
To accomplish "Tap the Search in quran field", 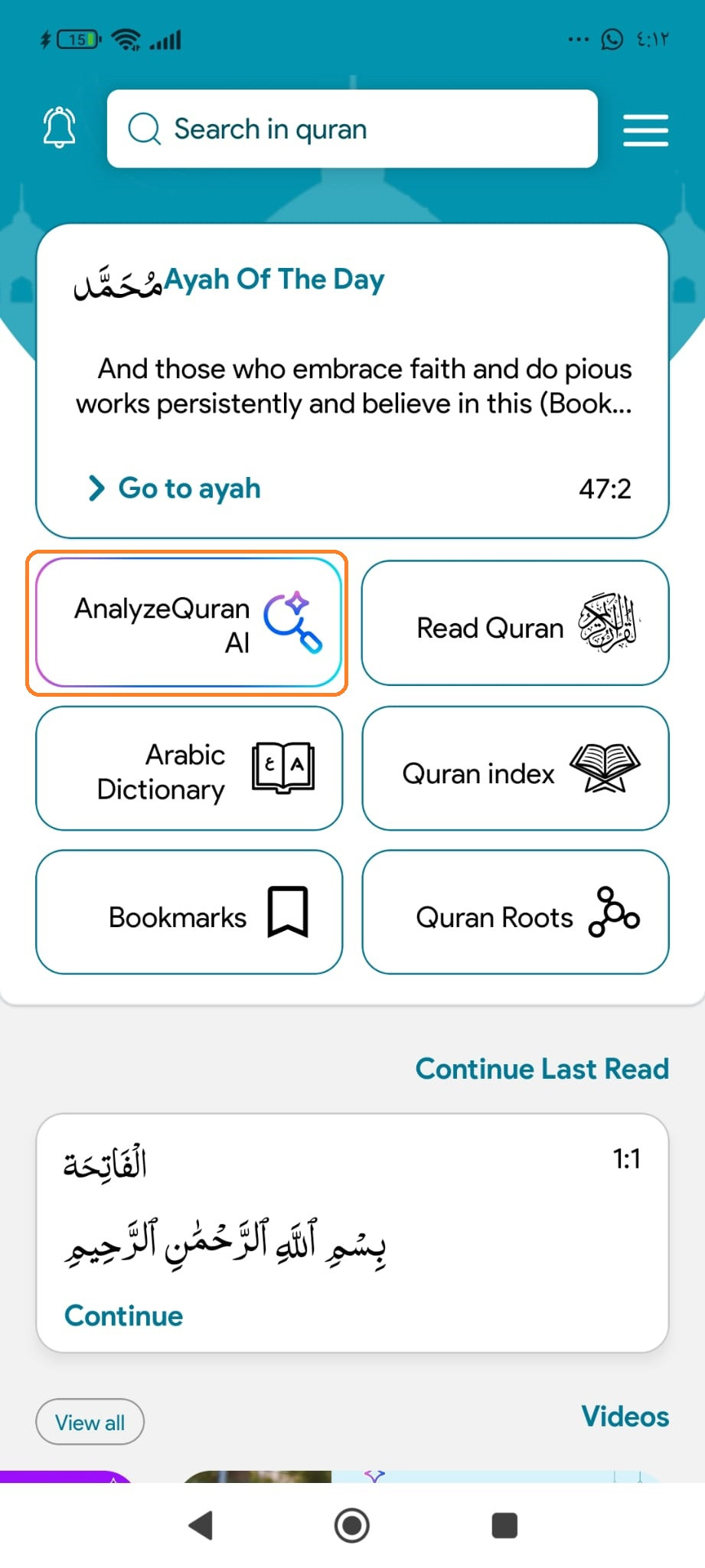I will point(352,129).
